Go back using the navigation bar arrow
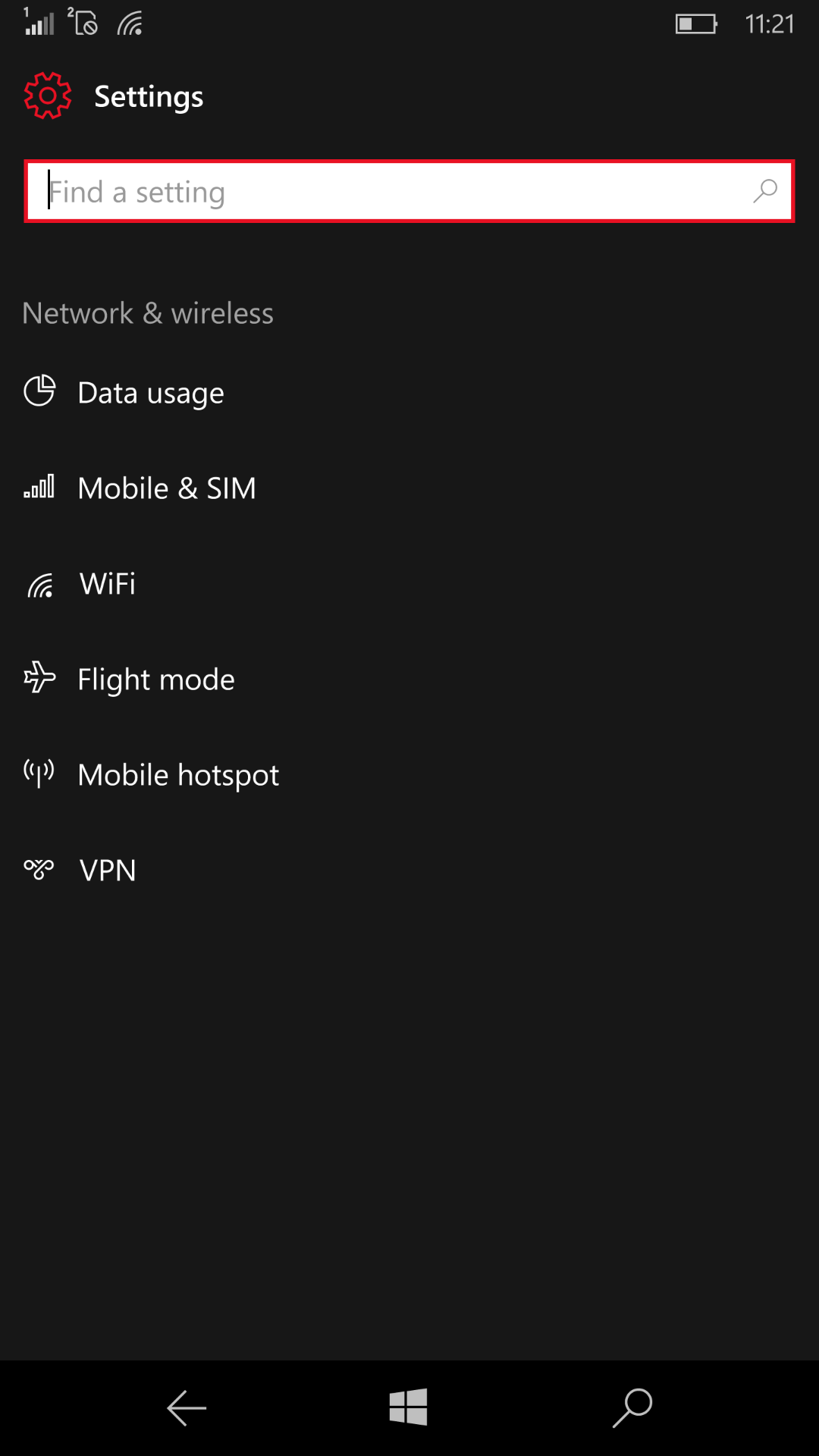Image resolution: width=819 pixels, height=1456 pixels. pos(187,1408)
